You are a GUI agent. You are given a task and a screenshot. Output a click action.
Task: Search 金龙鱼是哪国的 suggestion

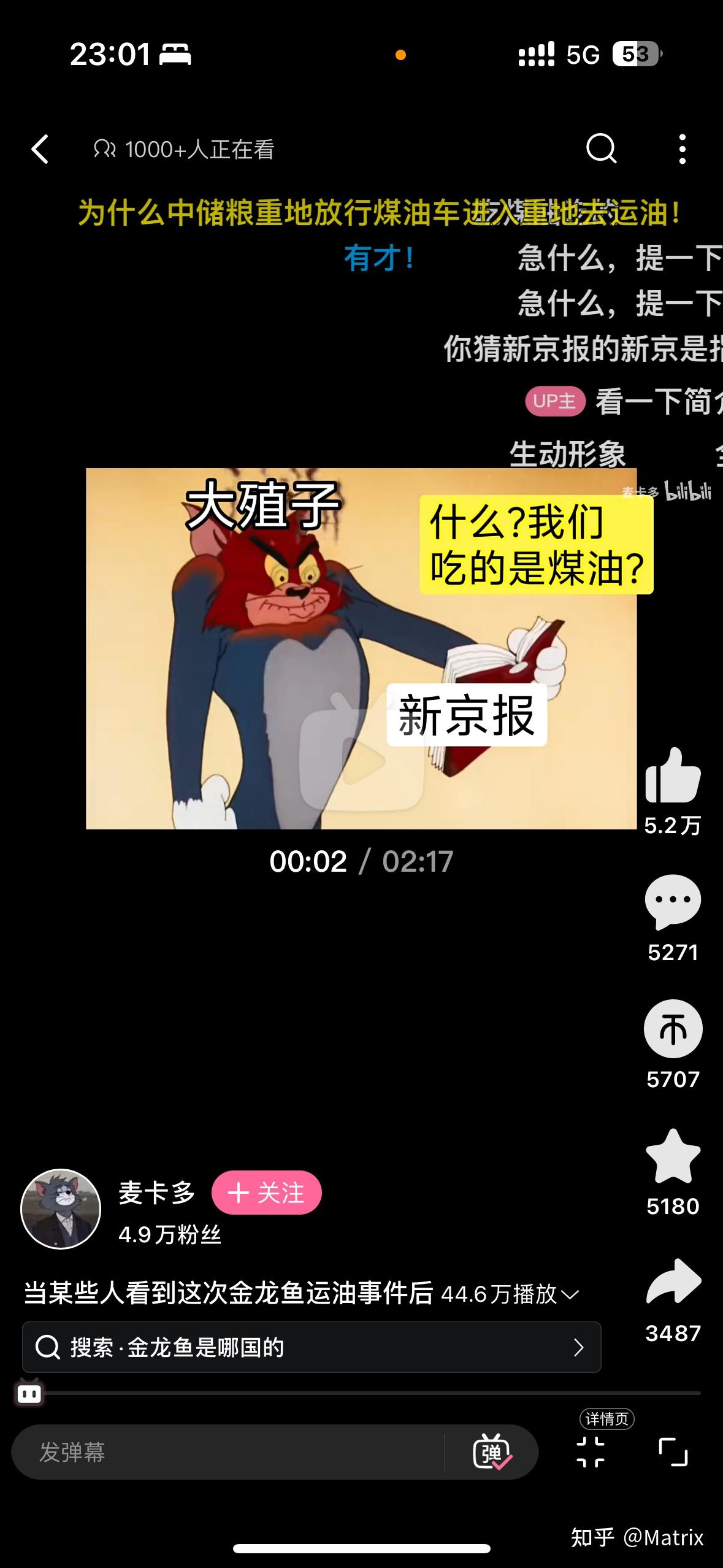[311, 1347]
